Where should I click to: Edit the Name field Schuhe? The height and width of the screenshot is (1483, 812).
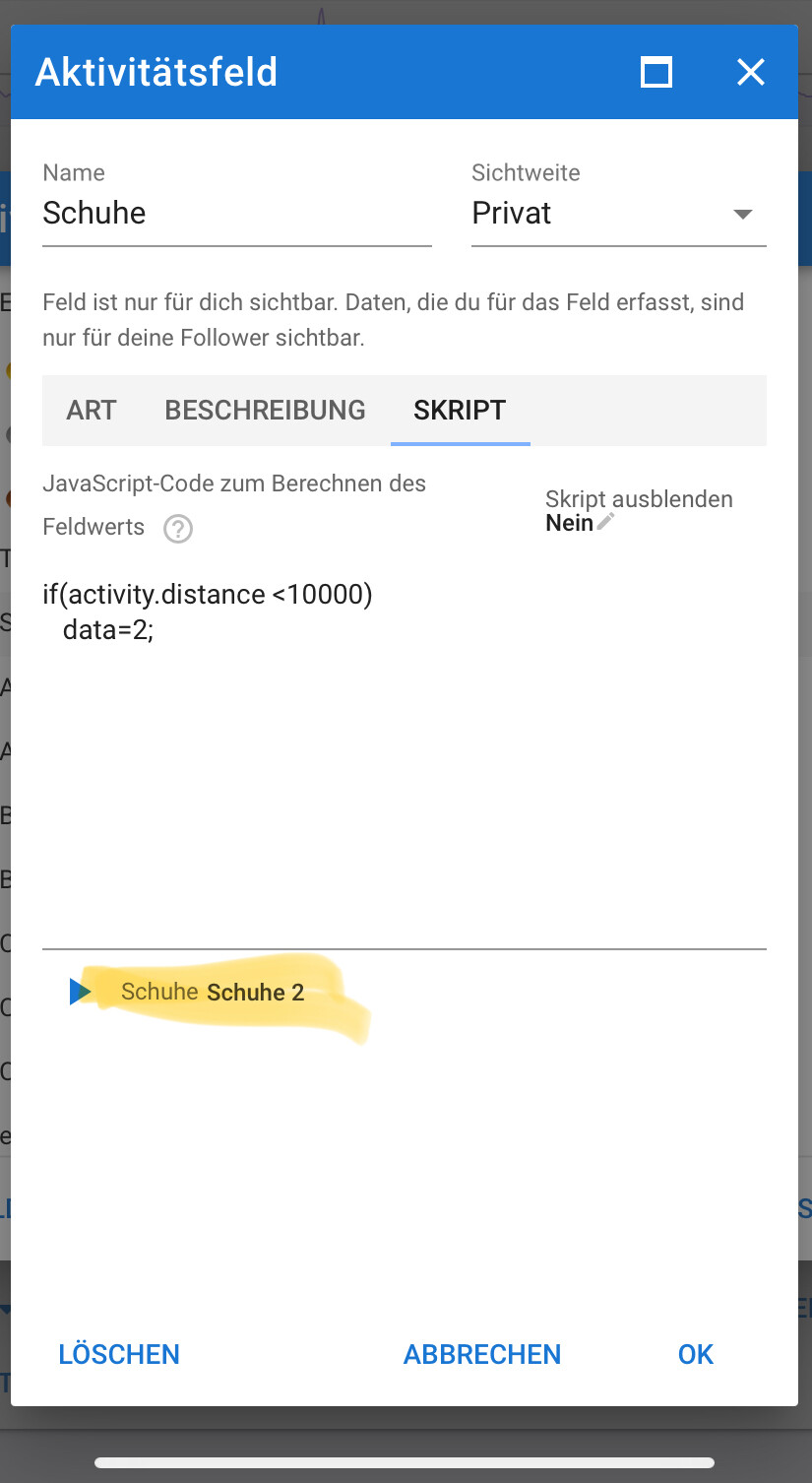236,214
